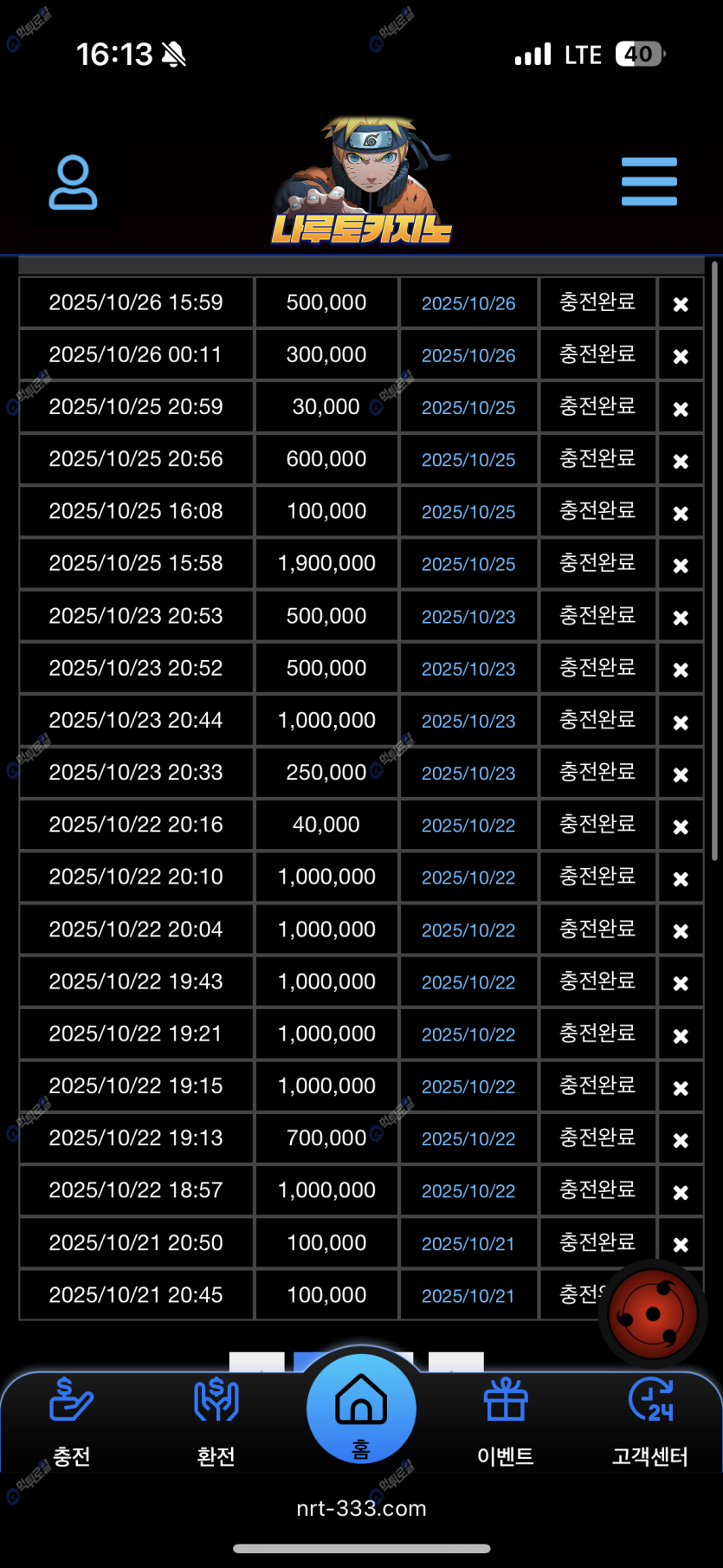Delete the 2025/10/23 20:33 record
The image size is (723, 1568).
tap(681, 774)
